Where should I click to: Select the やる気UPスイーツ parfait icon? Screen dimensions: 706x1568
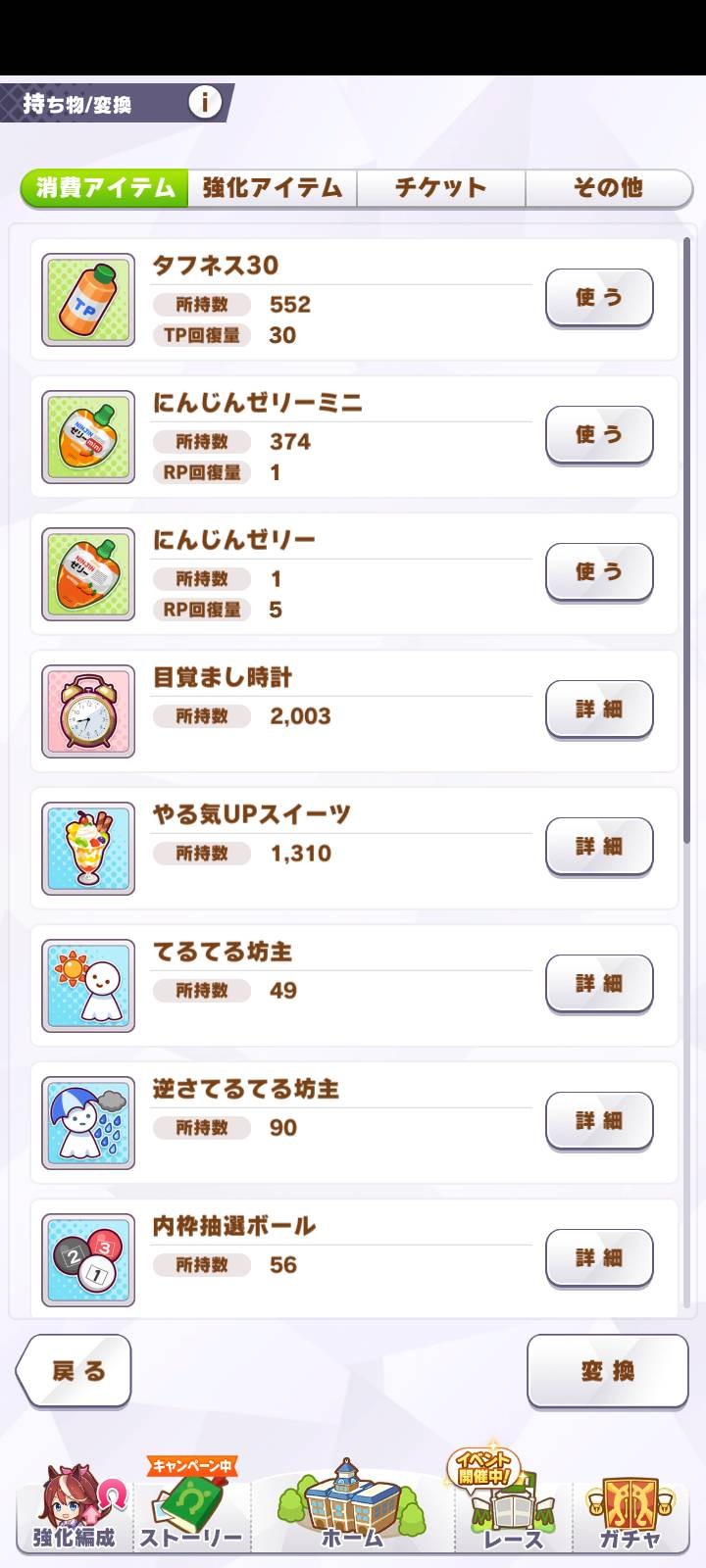[87, 848]
